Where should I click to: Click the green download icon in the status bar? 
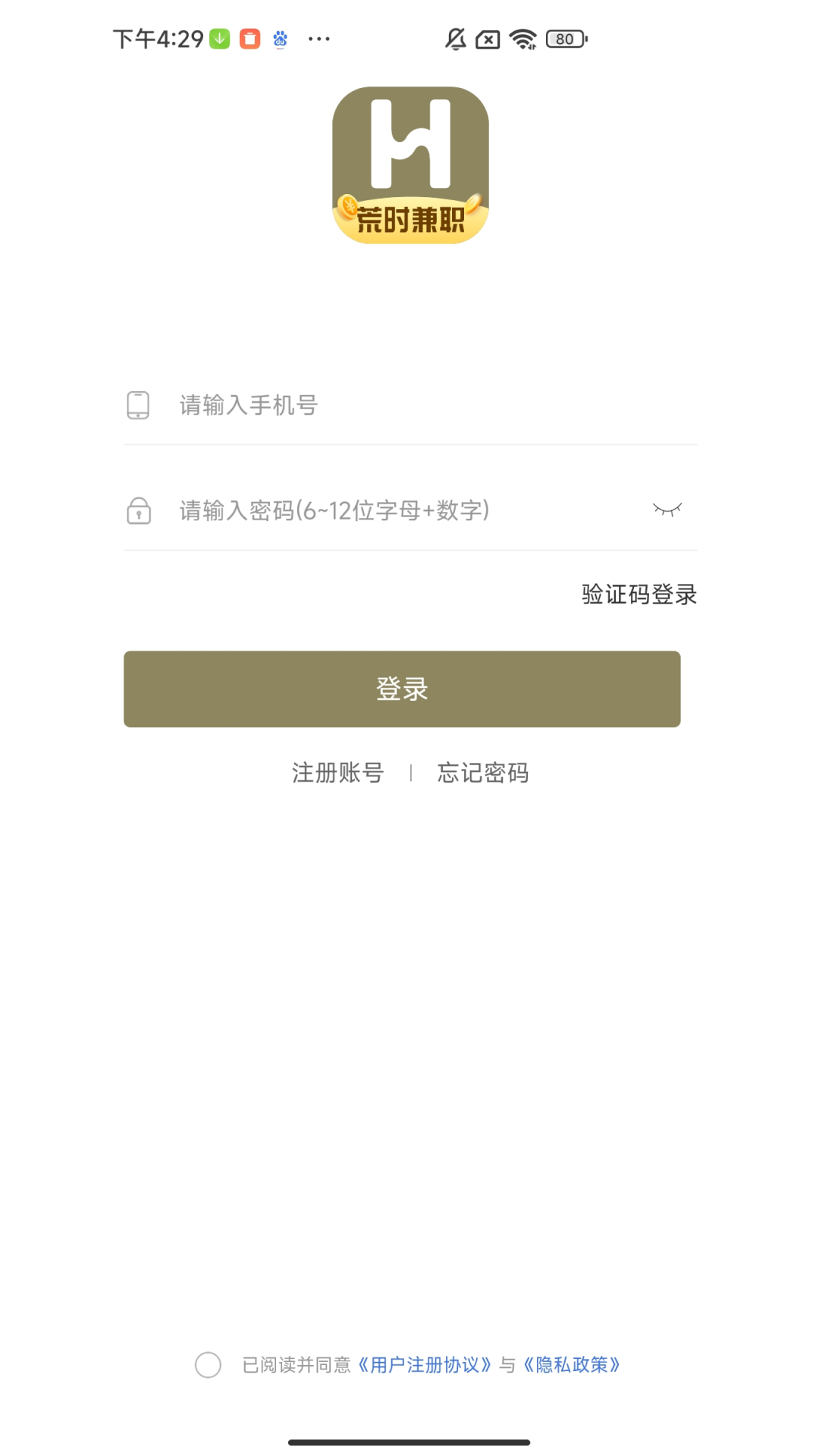(x=218, y=38)
